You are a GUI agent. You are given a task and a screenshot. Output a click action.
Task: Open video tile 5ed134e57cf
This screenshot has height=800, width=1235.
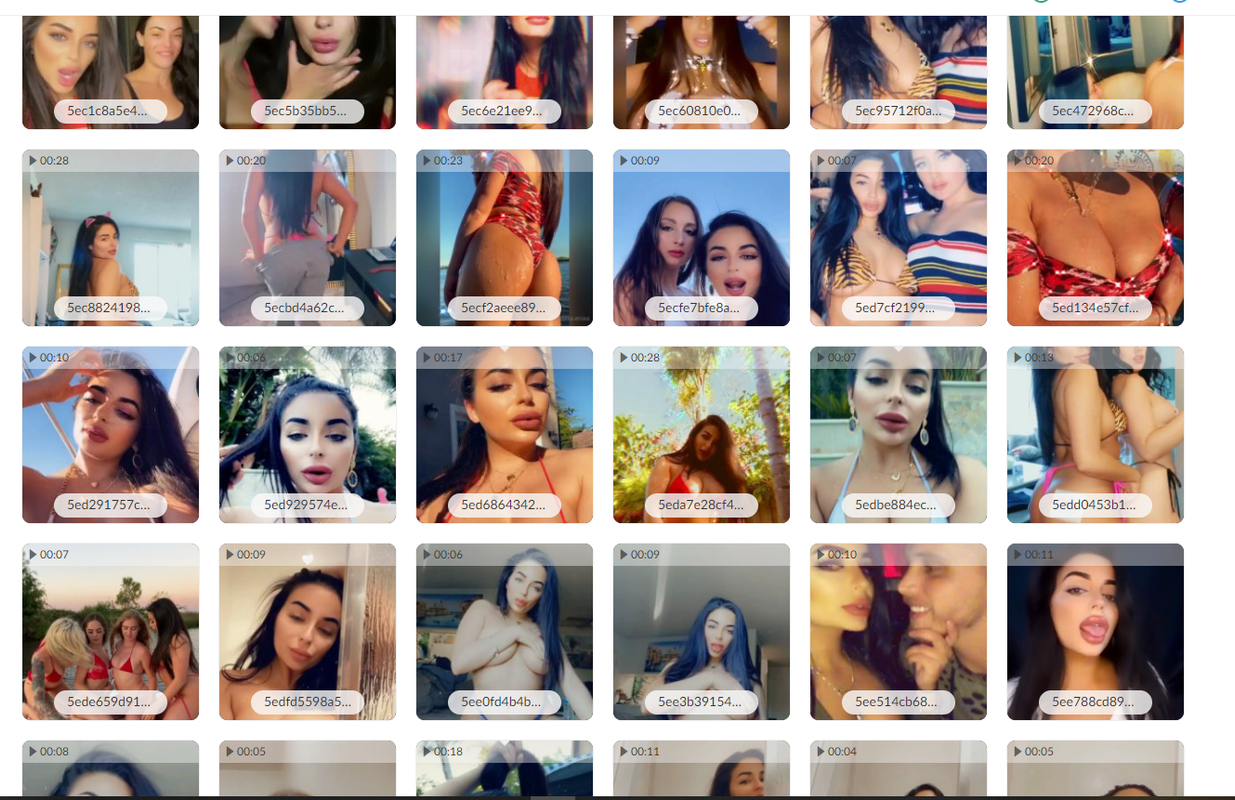pos(1095,238)
